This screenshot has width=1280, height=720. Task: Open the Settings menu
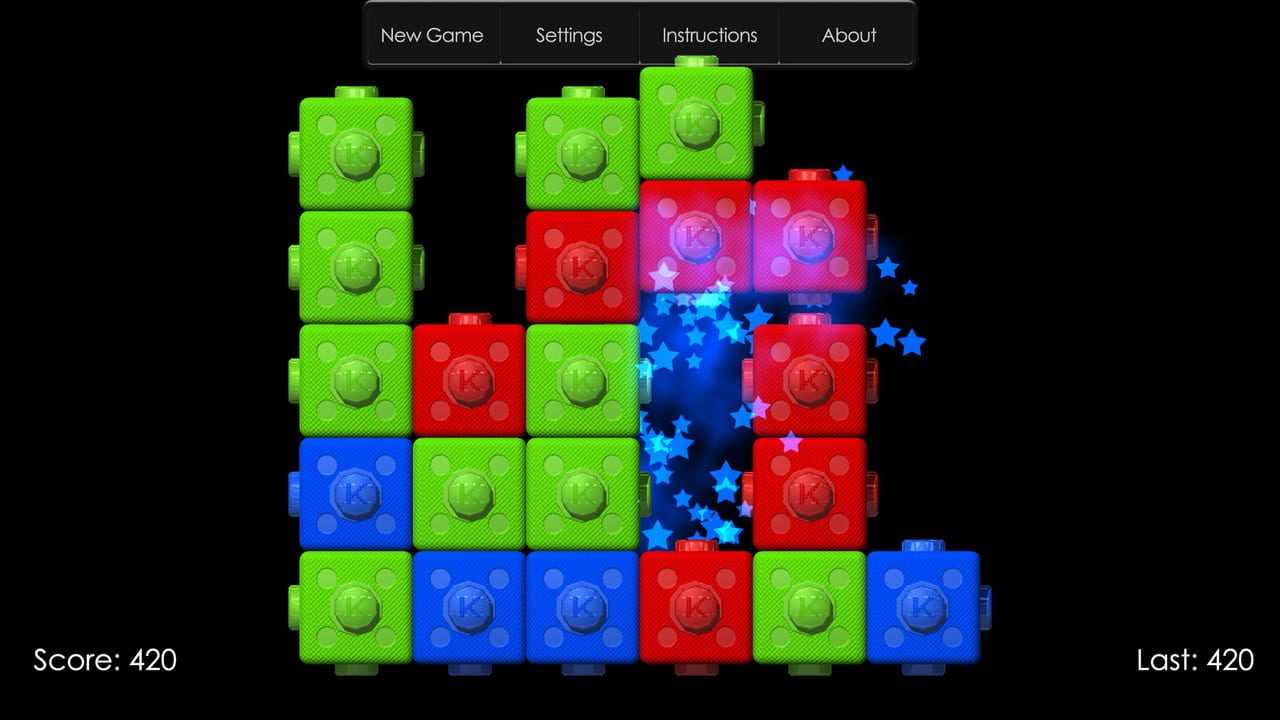(x=569, y=35)
